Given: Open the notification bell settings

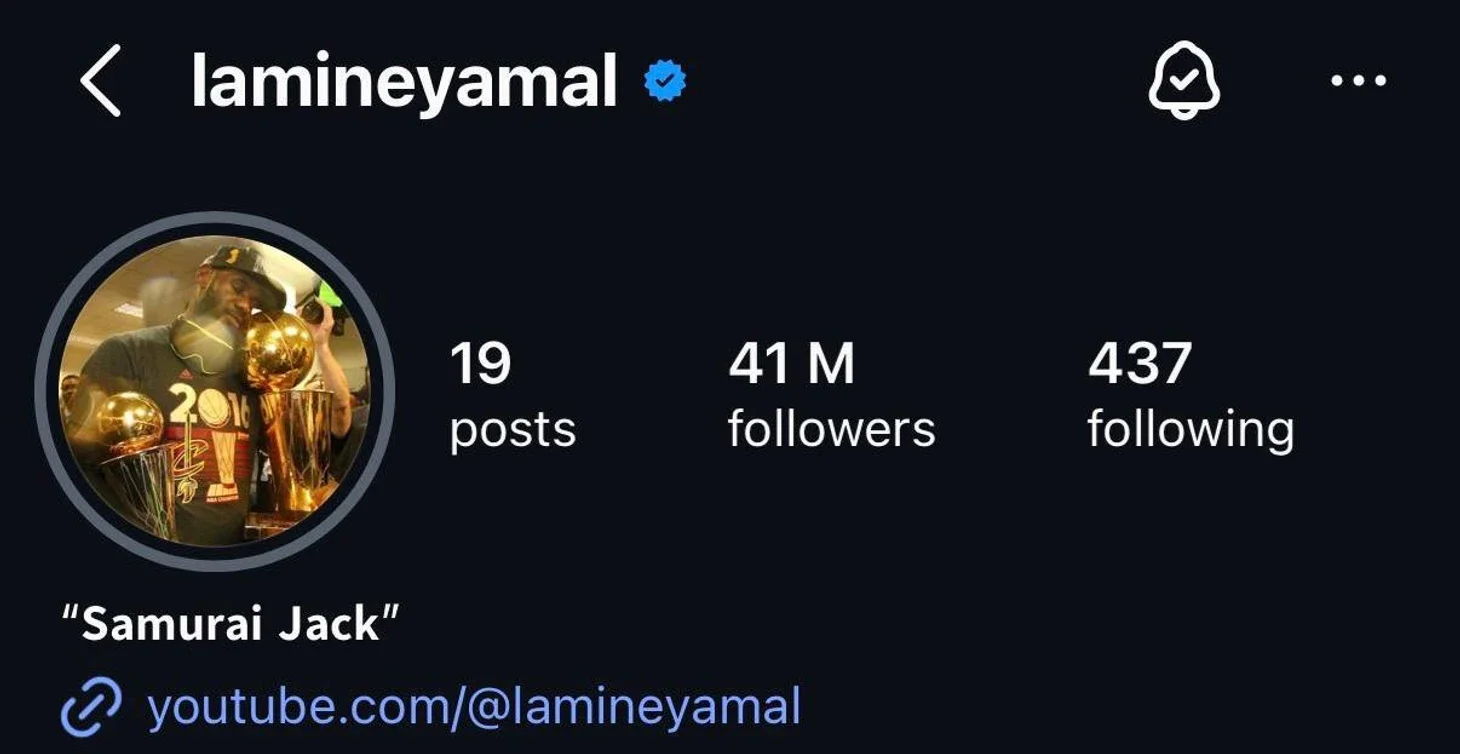Looking at the screenshot, I should point(1184,81).
